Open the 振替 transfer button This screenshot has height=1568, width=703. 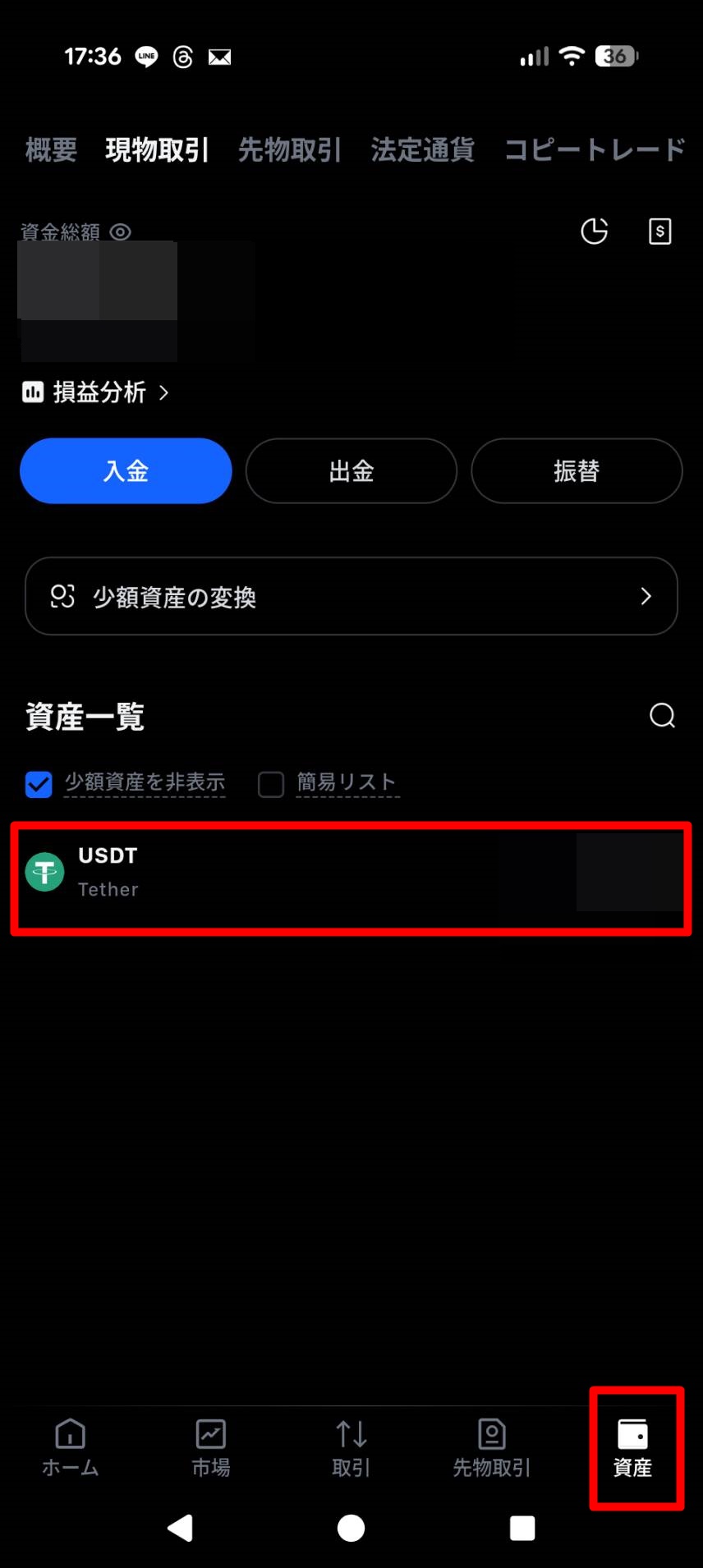(577, 471)
